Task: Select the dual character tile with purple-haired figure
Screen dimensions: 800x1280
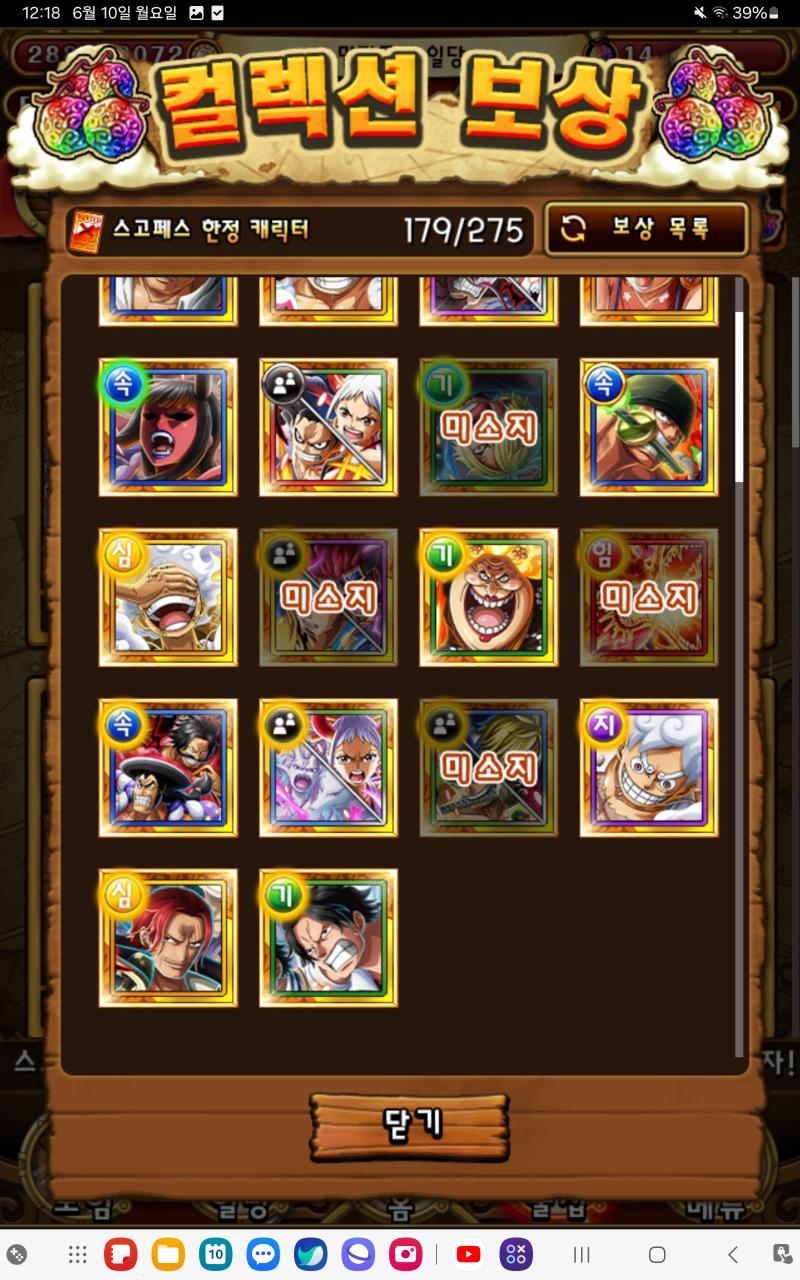Action: click(328, 767)
